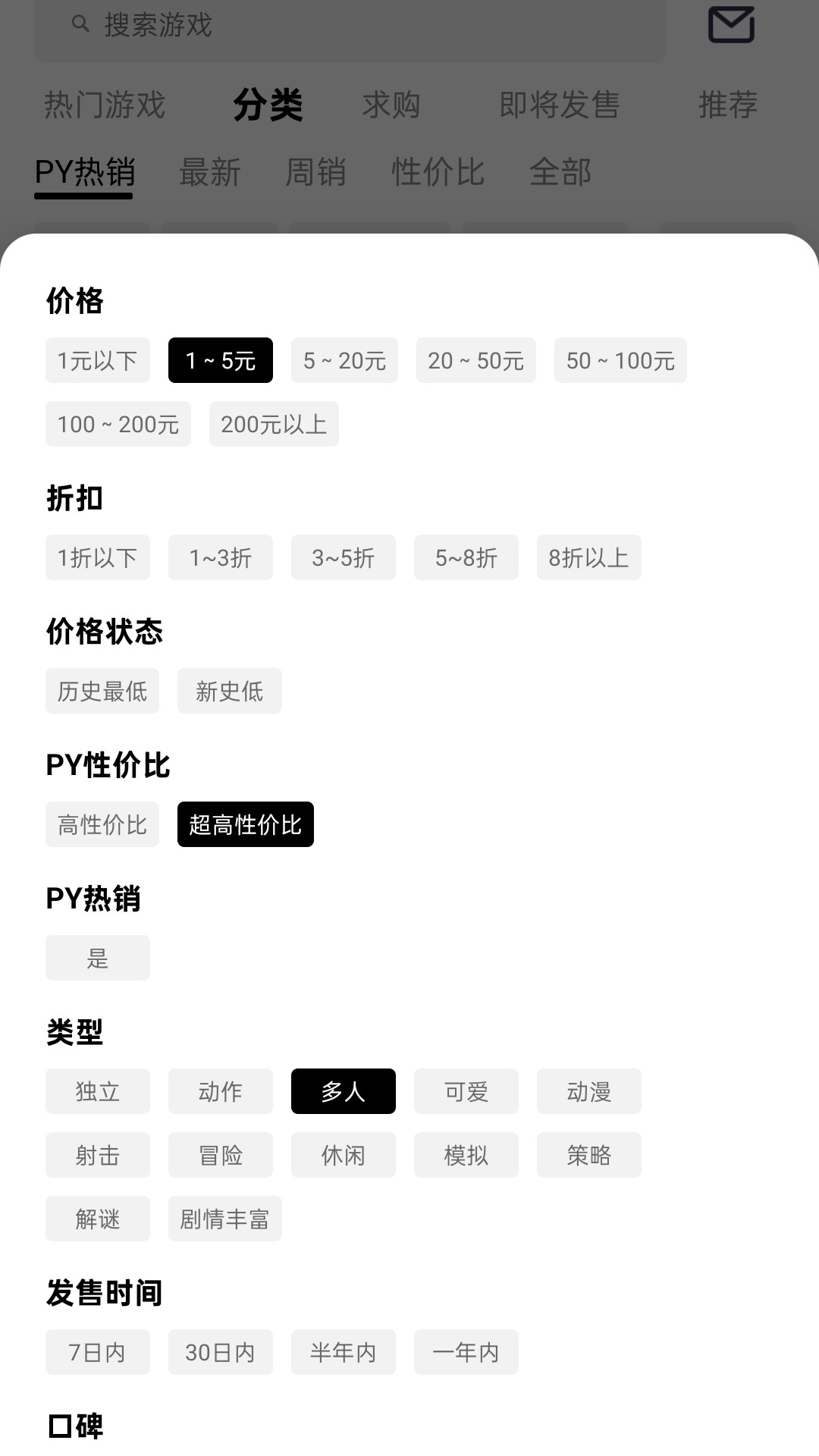
Task: Unselect the 多人 genre chip
Action: (343, 1091)
